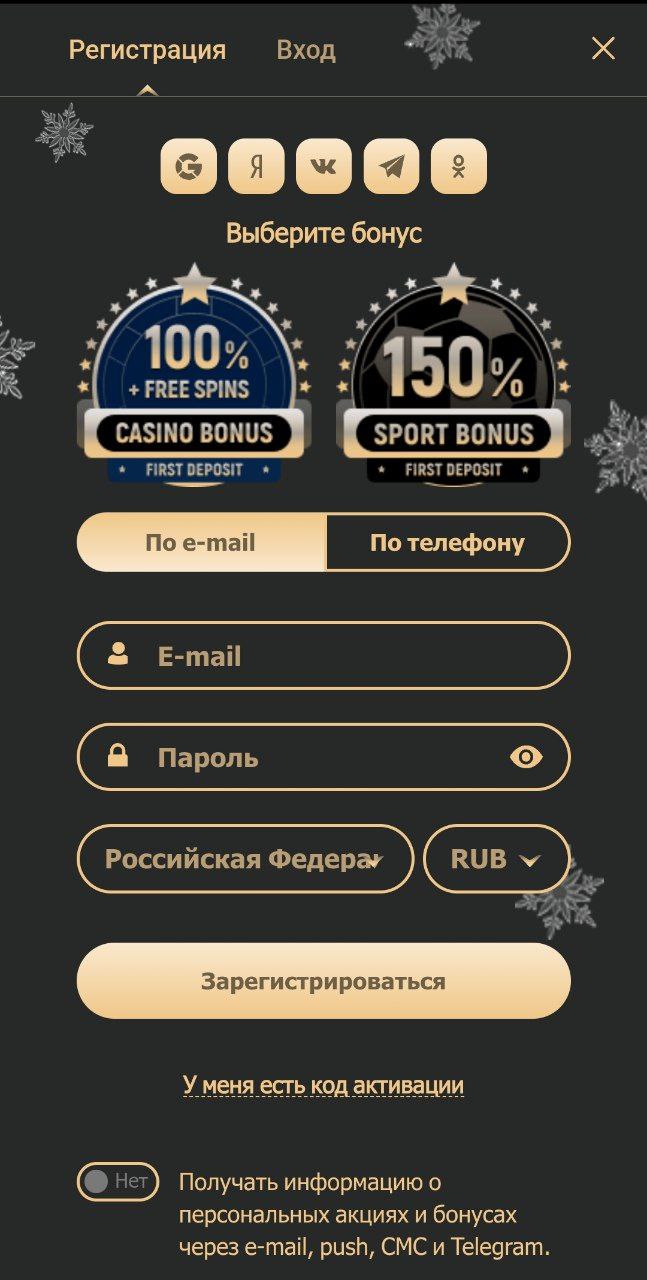The height and width of the screenshot is (1280, 647).
Task: Sign up with Yandex
Action: point(256,166)
